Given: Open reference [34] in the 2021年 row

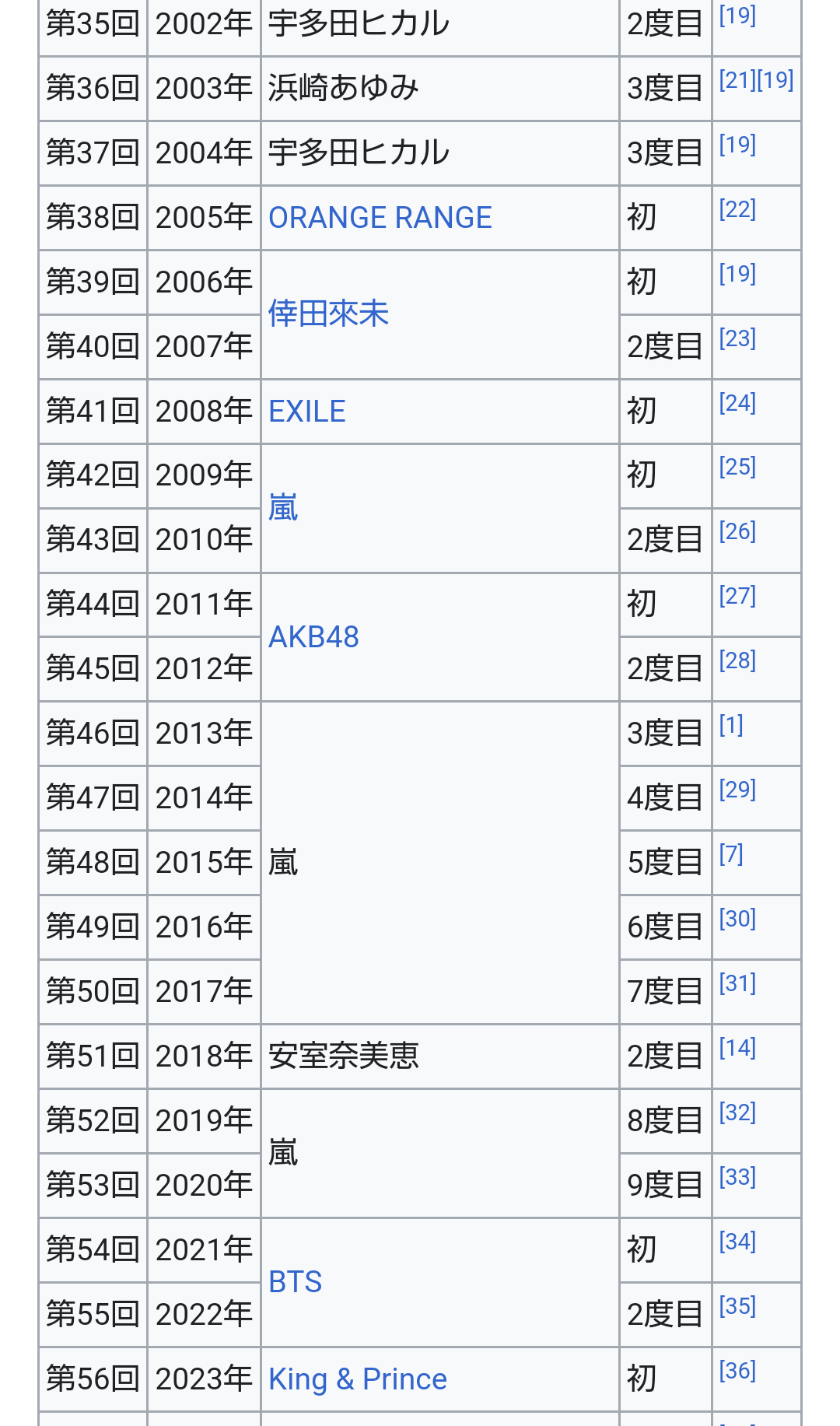Looking at the screenshot, I should tap(737, 1242).
